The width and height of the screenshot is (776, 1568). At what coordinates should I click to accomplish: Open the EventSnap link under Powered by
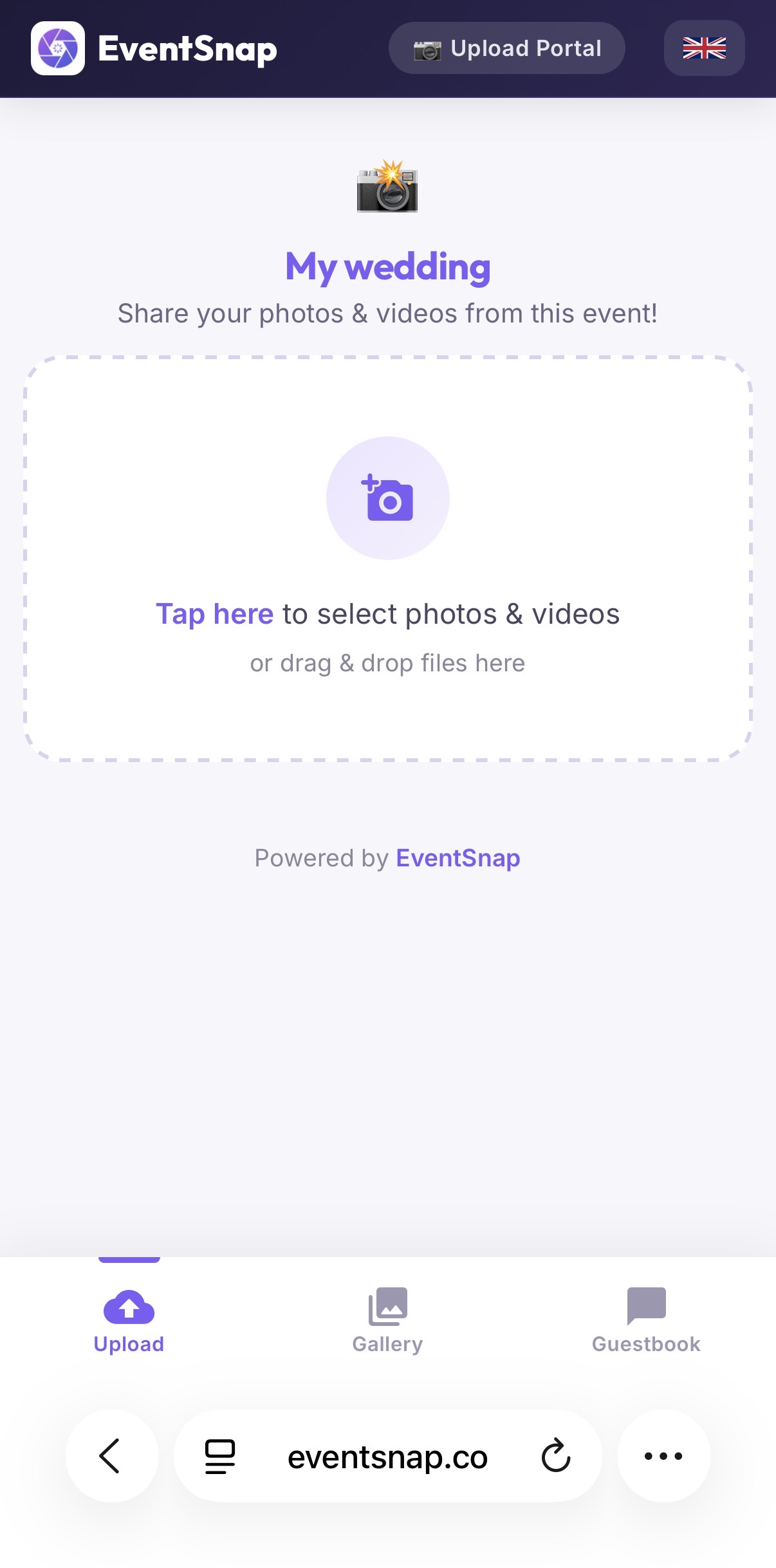[457, 858]
